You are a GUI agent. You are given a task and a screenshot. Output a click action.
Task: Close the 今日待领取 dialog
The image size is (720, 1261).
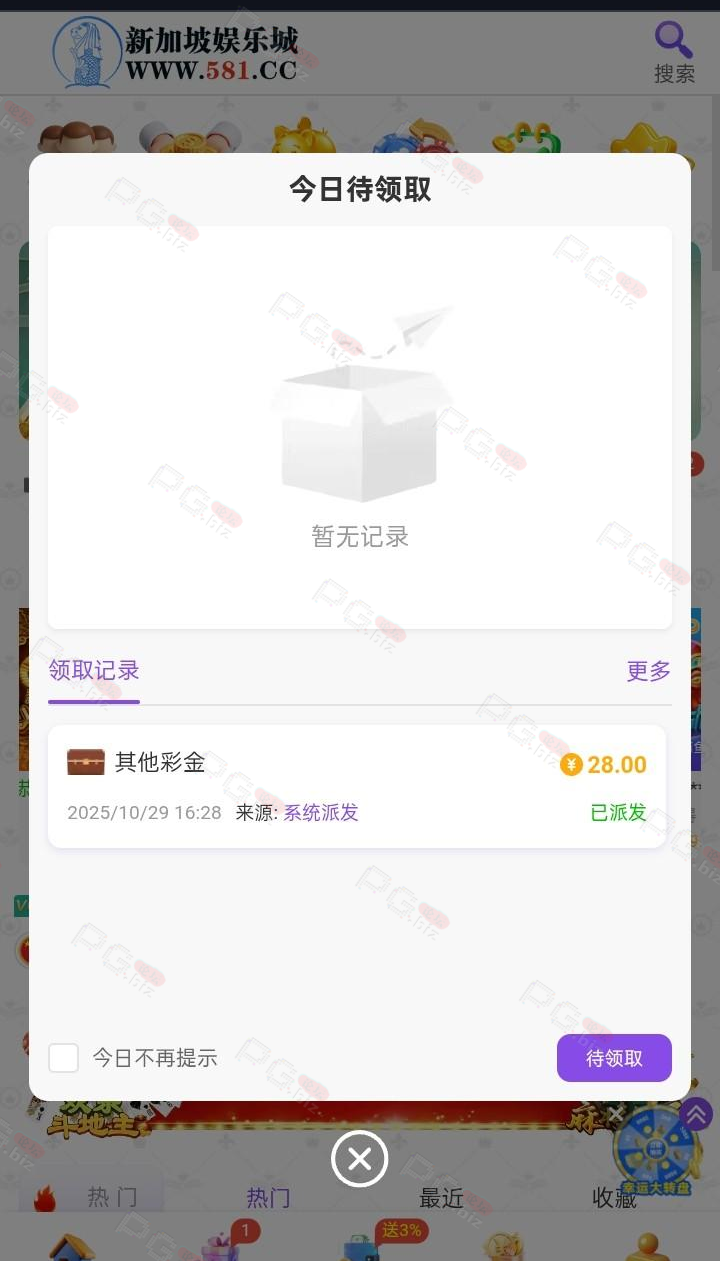click(x=359, y=1159)
